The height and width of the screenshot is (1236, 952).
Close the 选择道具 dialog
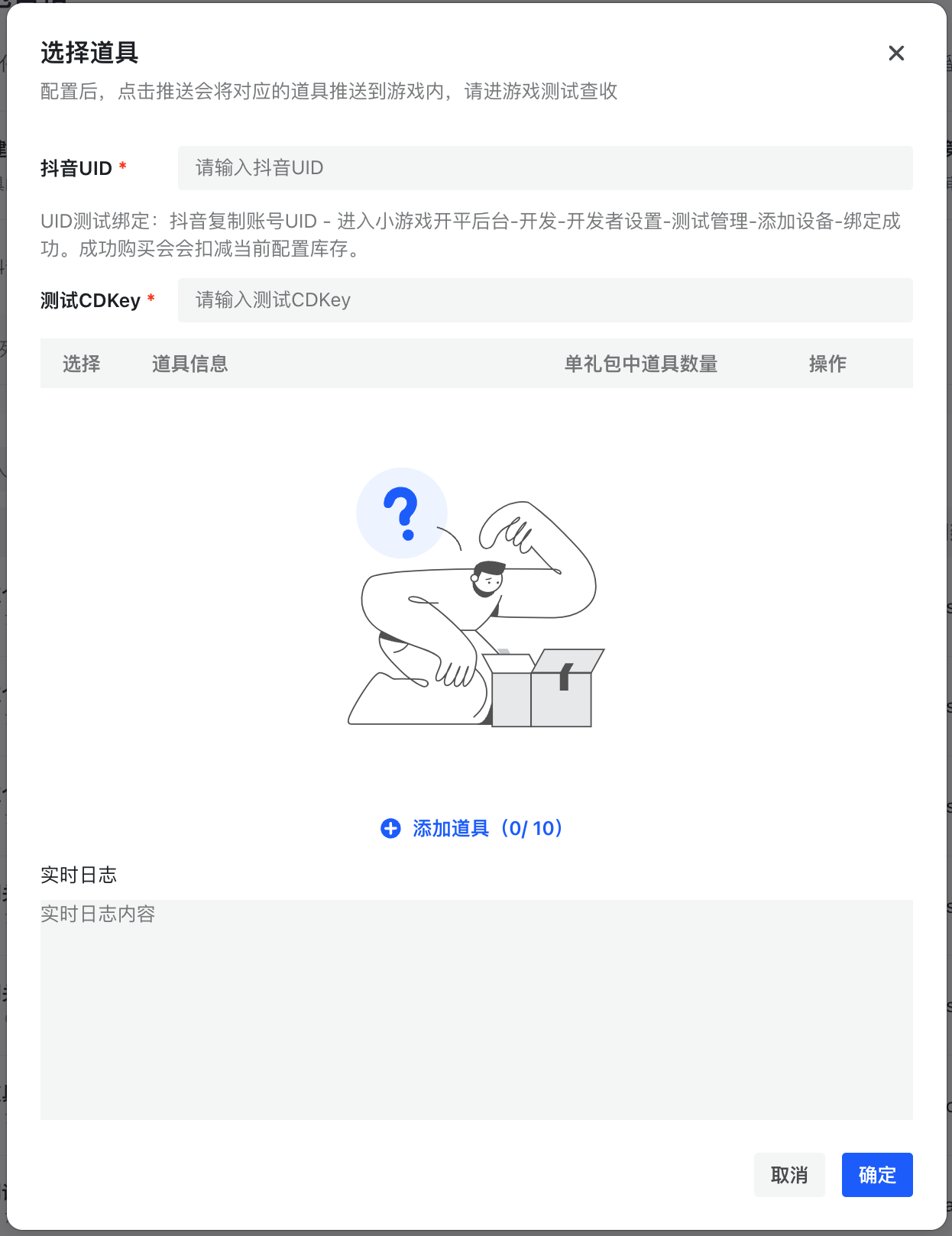pos(896,53)
